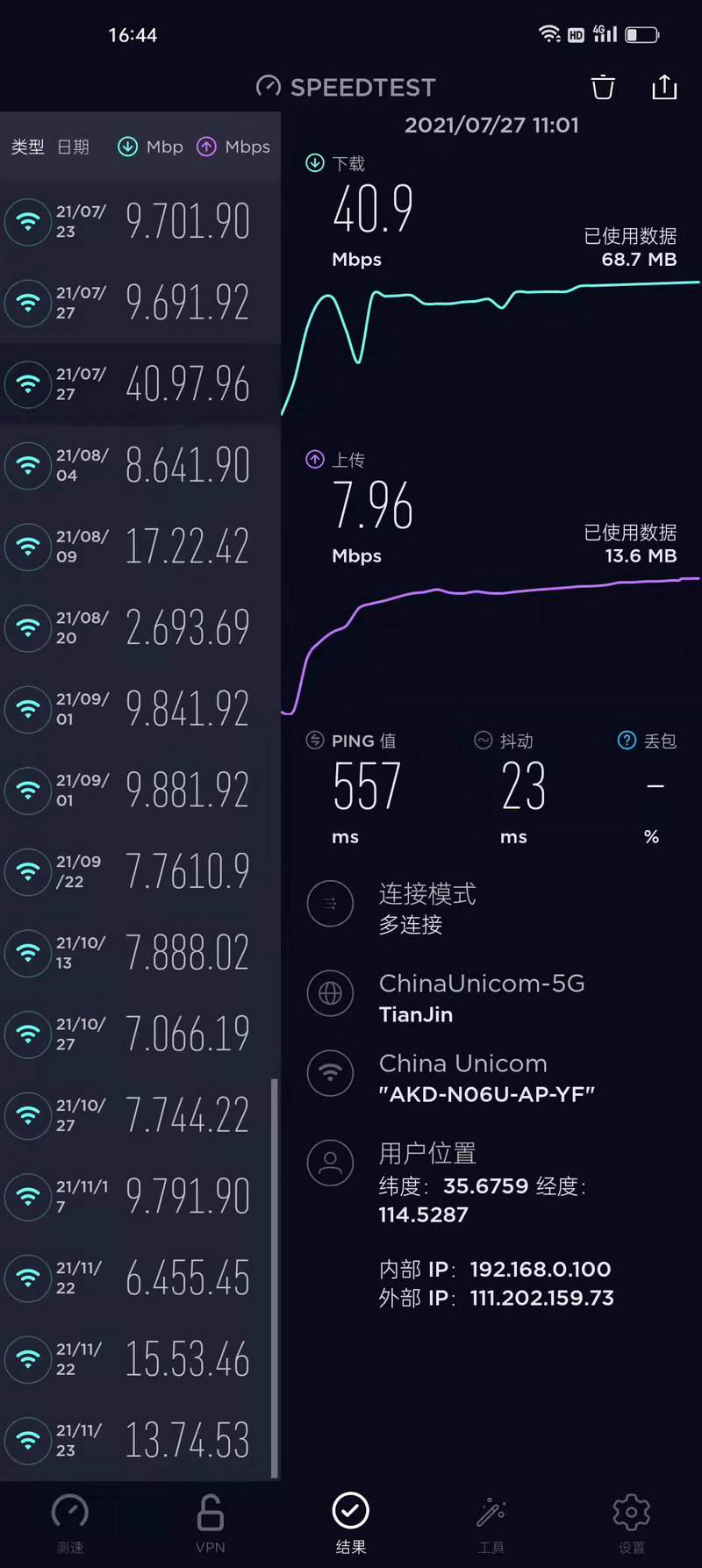The image size is (702, 1568).
Task: Sort results by 类型 column header
Action: pos(27,147)
